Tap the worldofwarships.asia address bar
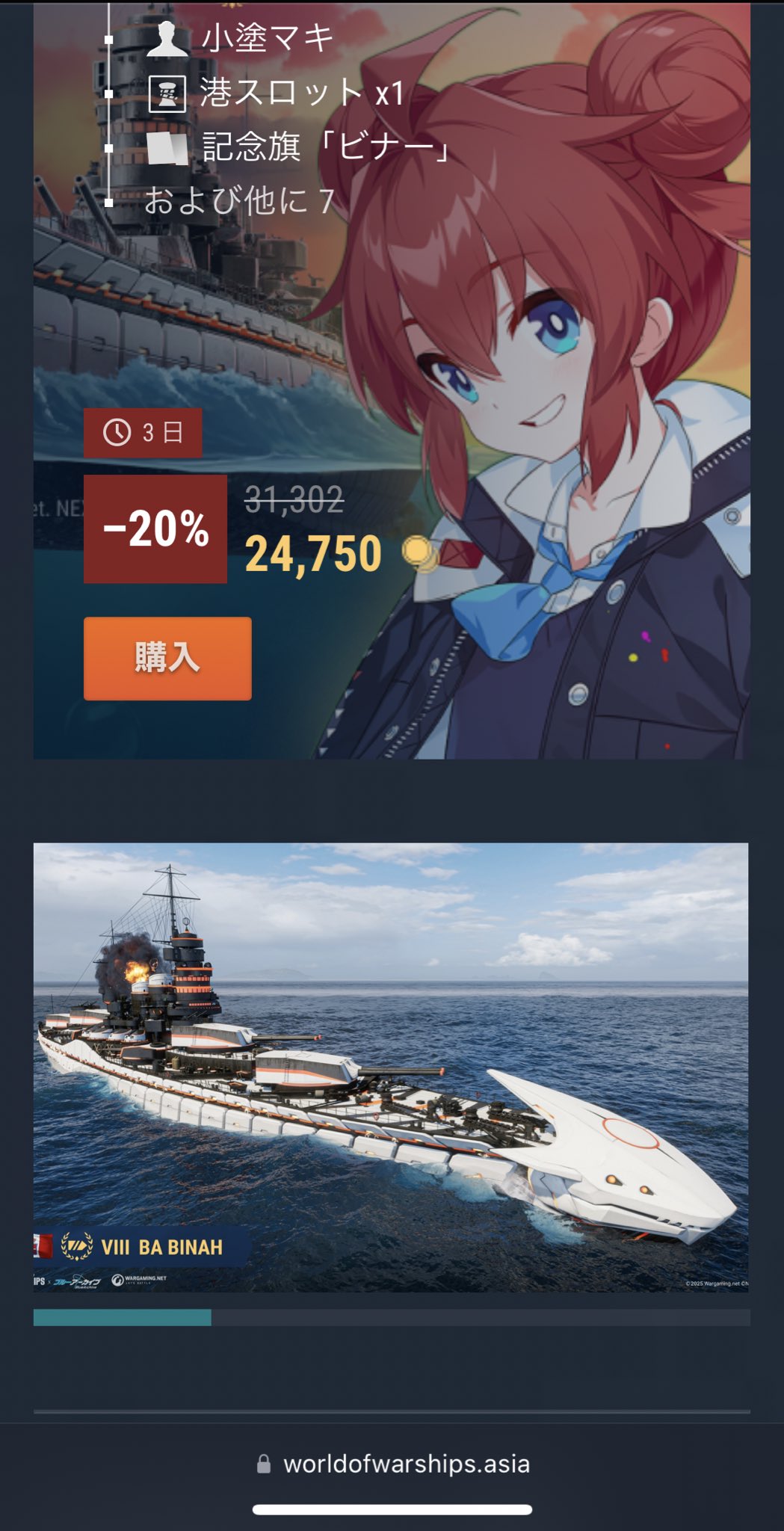The image size is (784, 1531). (393, 1464)
